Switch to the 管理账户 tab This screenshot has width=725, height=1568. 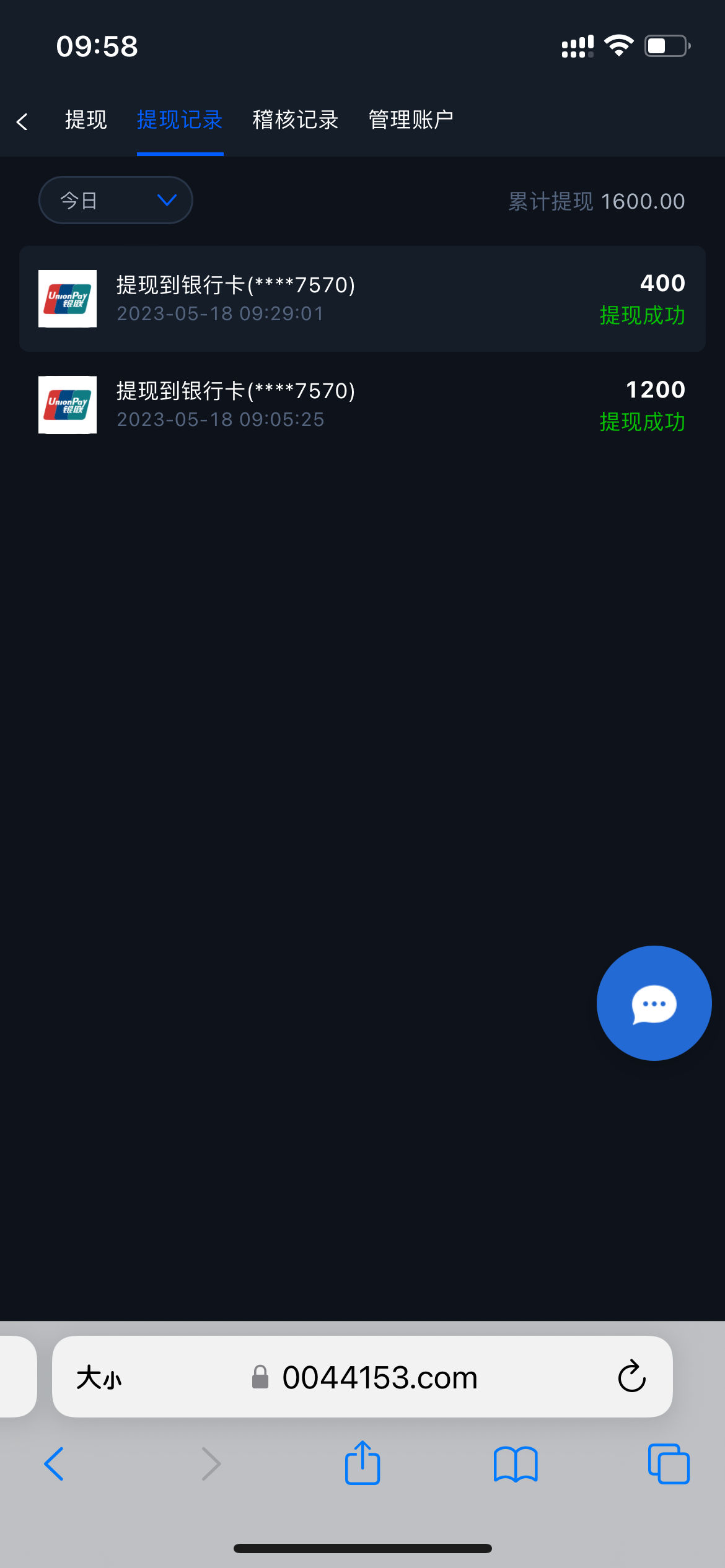[411, 120]
